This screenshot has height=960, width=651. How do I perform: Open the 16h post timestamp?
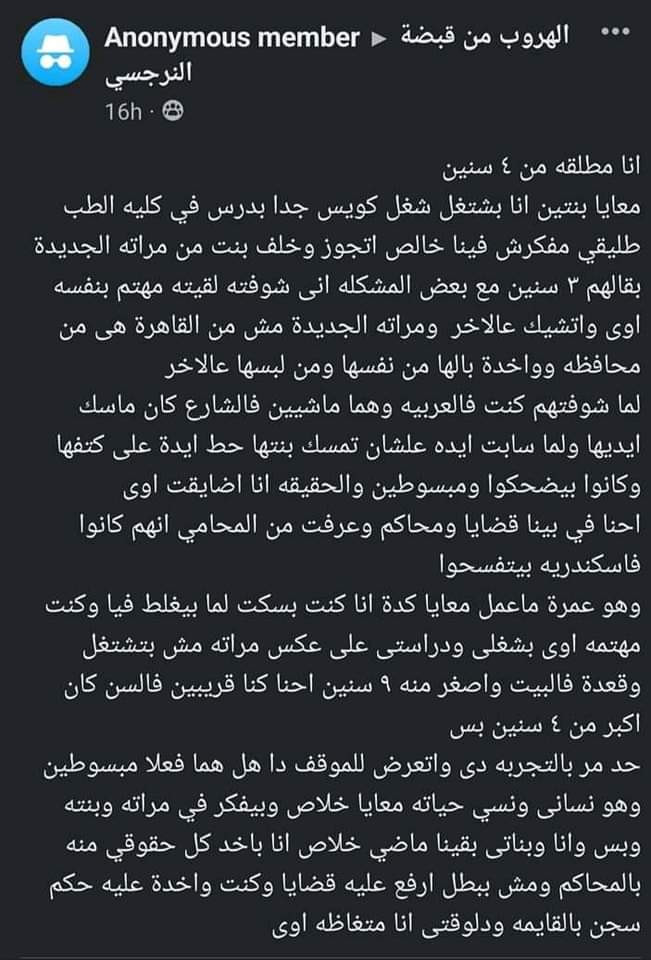pos(125,112)
